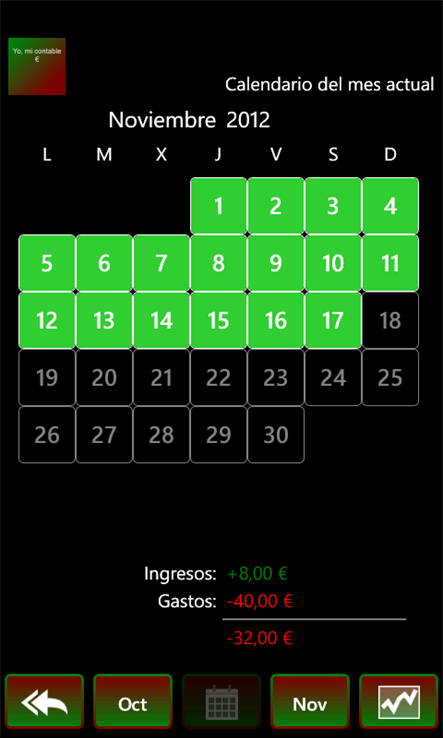Screen dimensions: 443x738
Task: Open day 9 of November
Action: click(276, 263)
